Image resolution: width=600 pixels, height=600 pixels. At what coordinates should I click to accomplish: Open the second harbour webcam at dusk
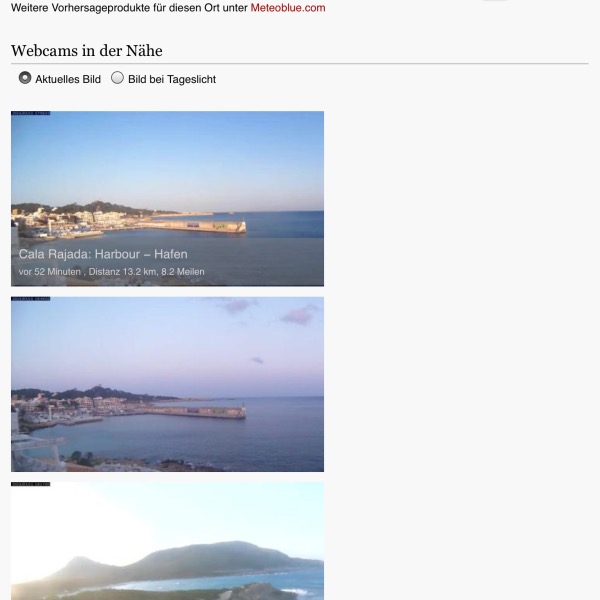[x=167, y=384]
